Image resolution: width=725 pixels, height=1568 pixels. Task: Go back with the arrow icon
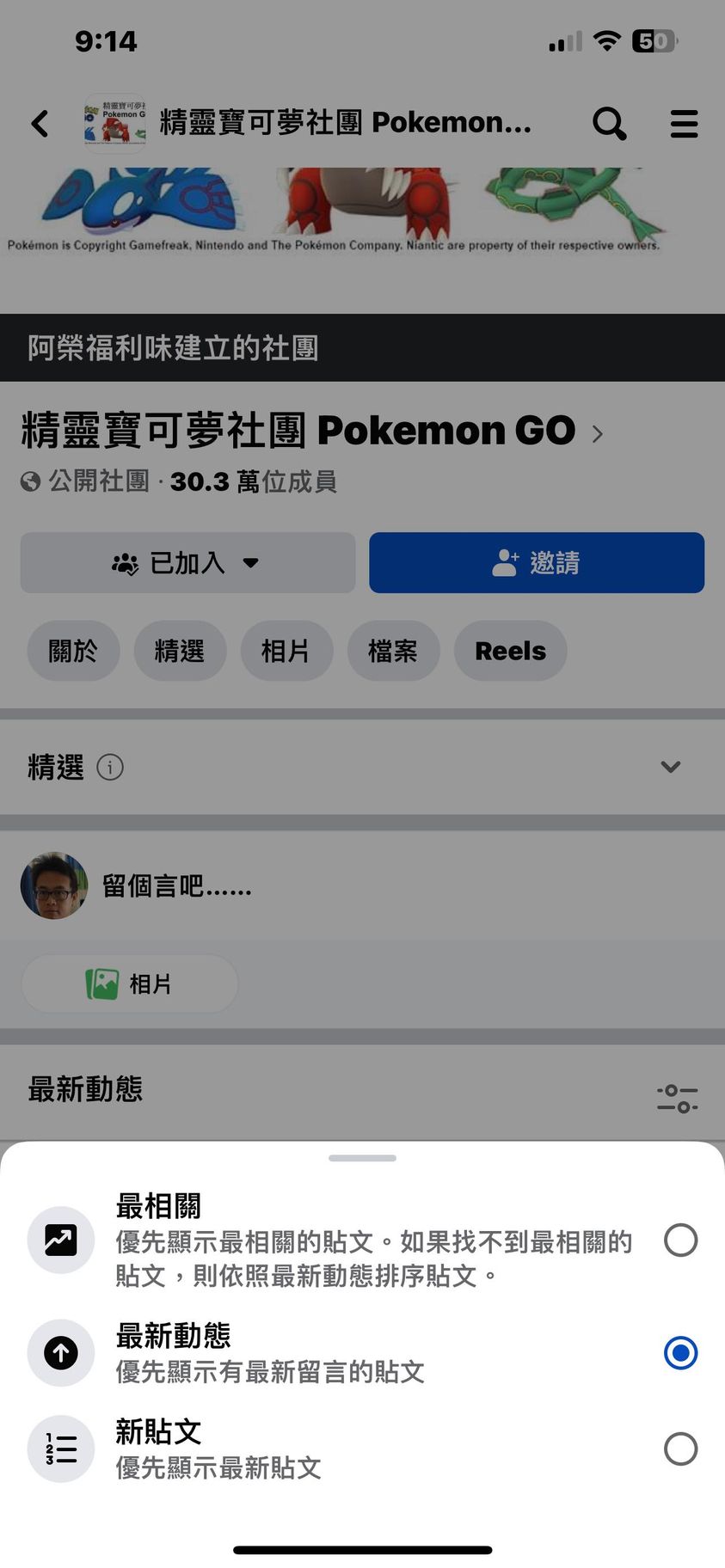click(40, 124)
